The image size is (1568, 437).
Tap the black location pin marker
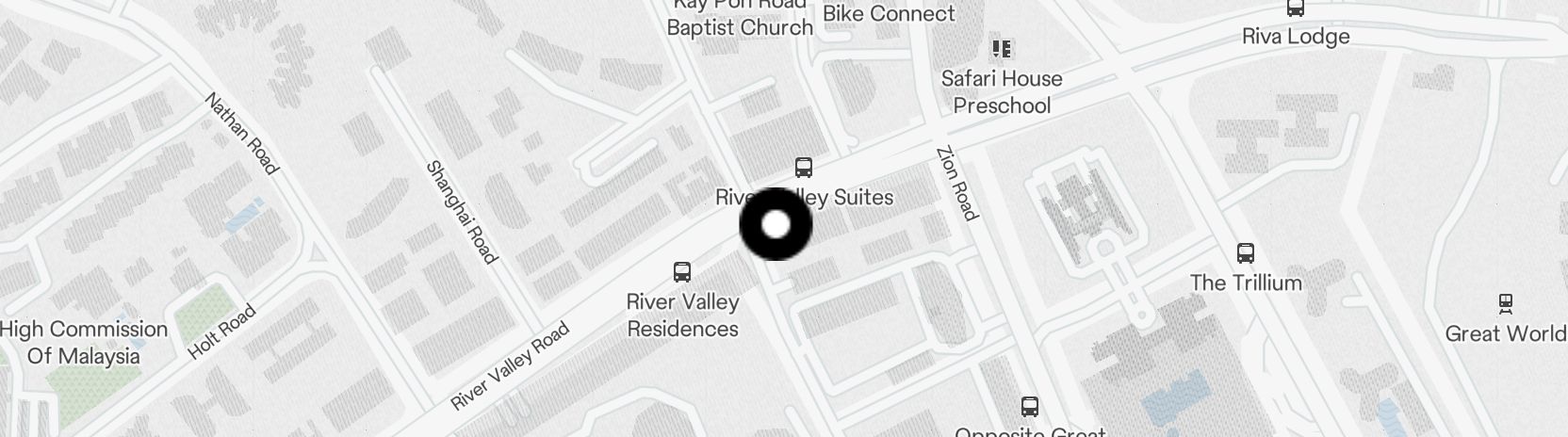point(775,224)
